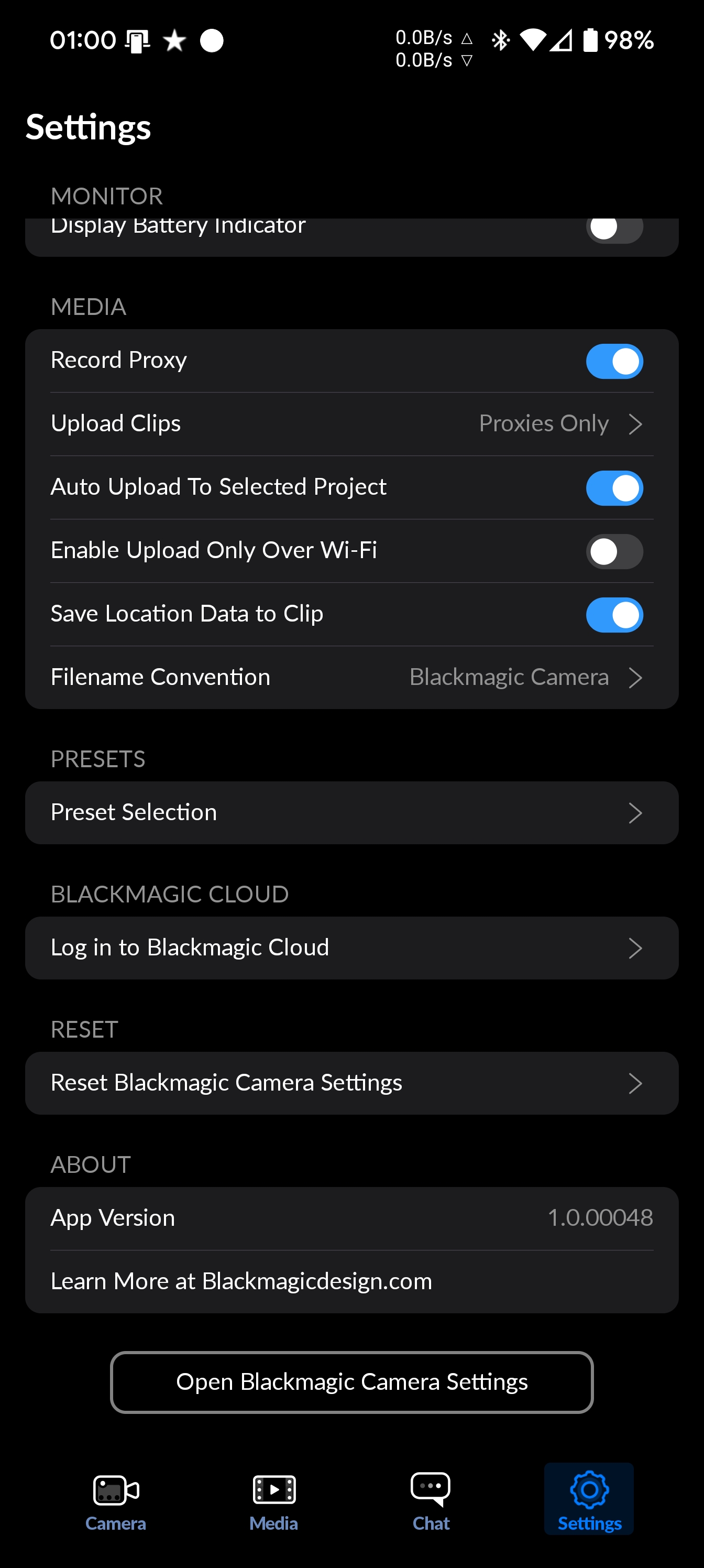Open Filename Convention setting
The width and height of the screenshot is (704, 1568).
click(351, 678)
